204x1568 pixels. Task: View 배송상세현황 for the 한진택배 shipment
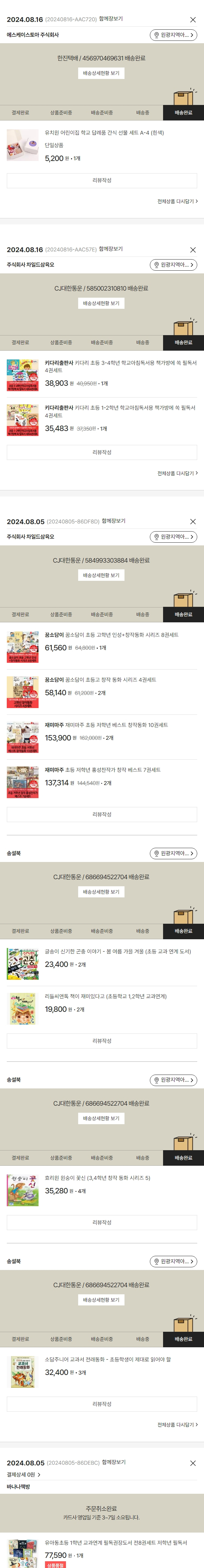tap(101, 73)
